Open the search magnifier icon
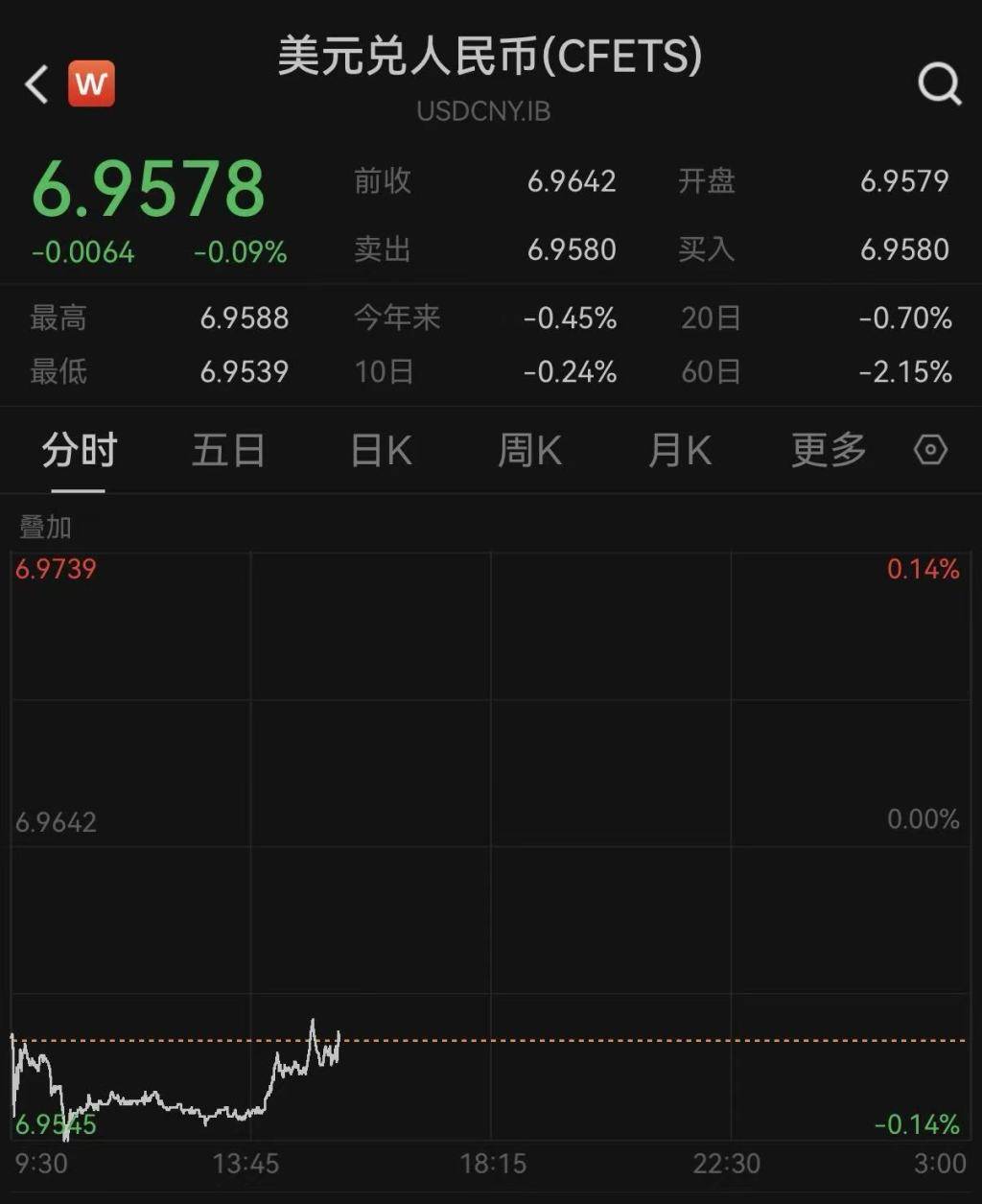 point(939,84)
